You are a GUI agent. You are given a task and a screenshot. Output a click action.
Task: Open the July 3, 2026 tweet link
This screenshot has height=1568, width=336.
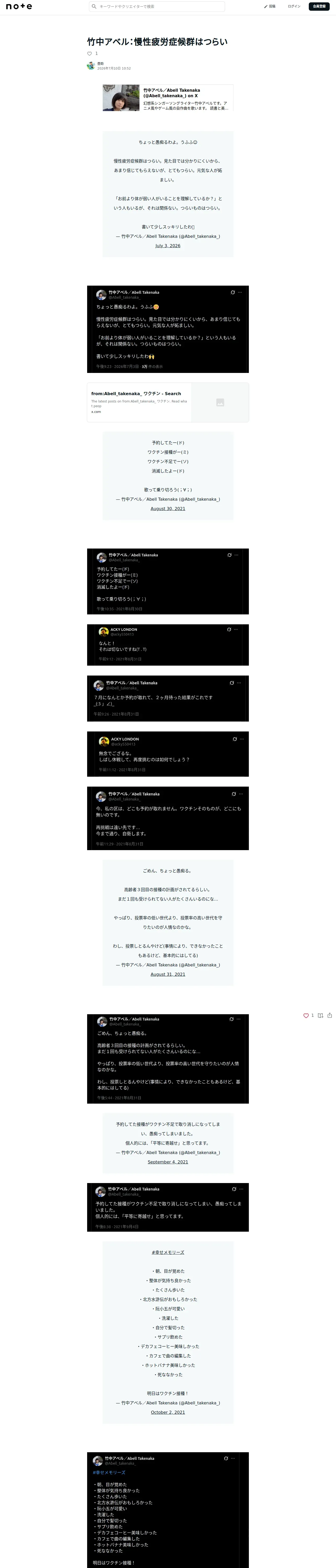click(168, 246)
